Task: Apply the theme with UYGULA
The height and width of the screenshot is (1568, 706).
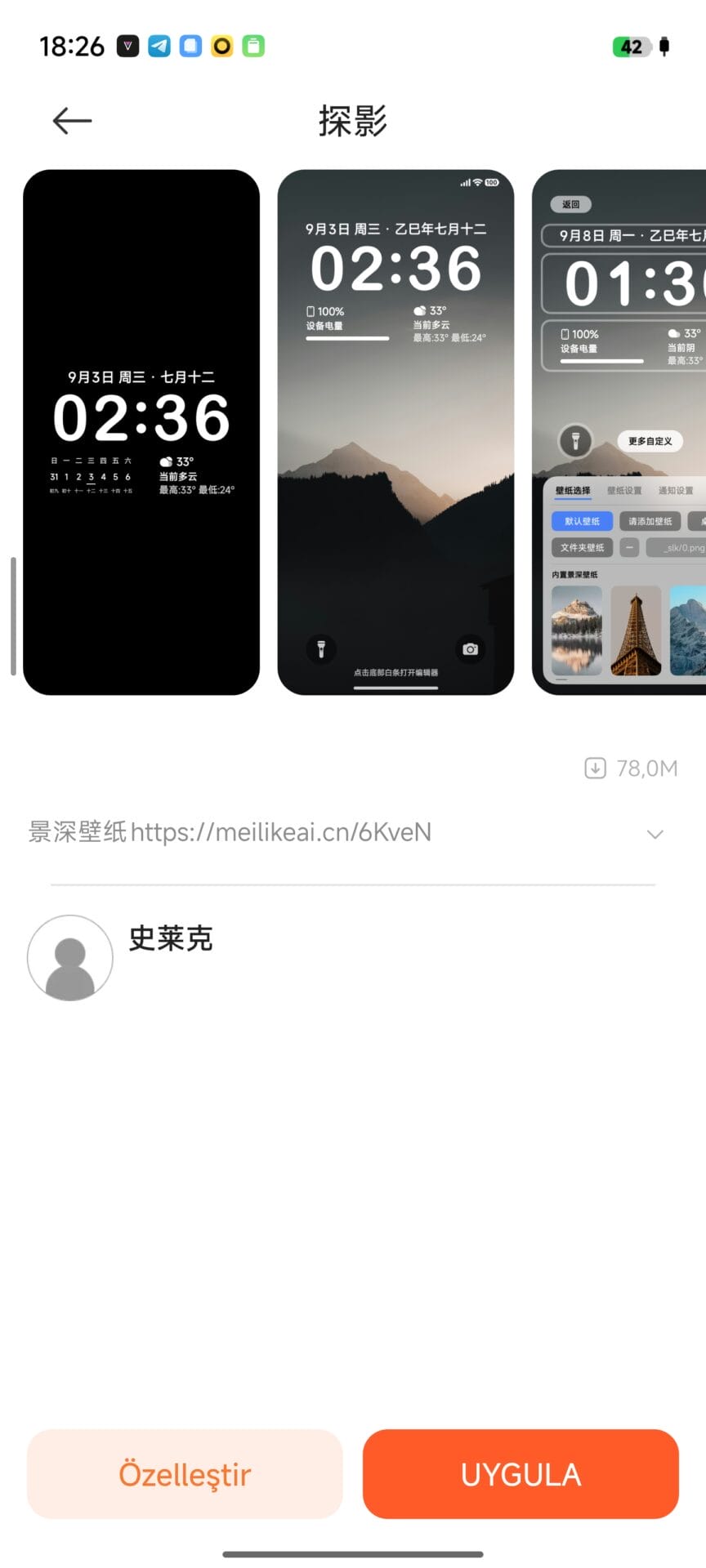Action: [521, 1474]
